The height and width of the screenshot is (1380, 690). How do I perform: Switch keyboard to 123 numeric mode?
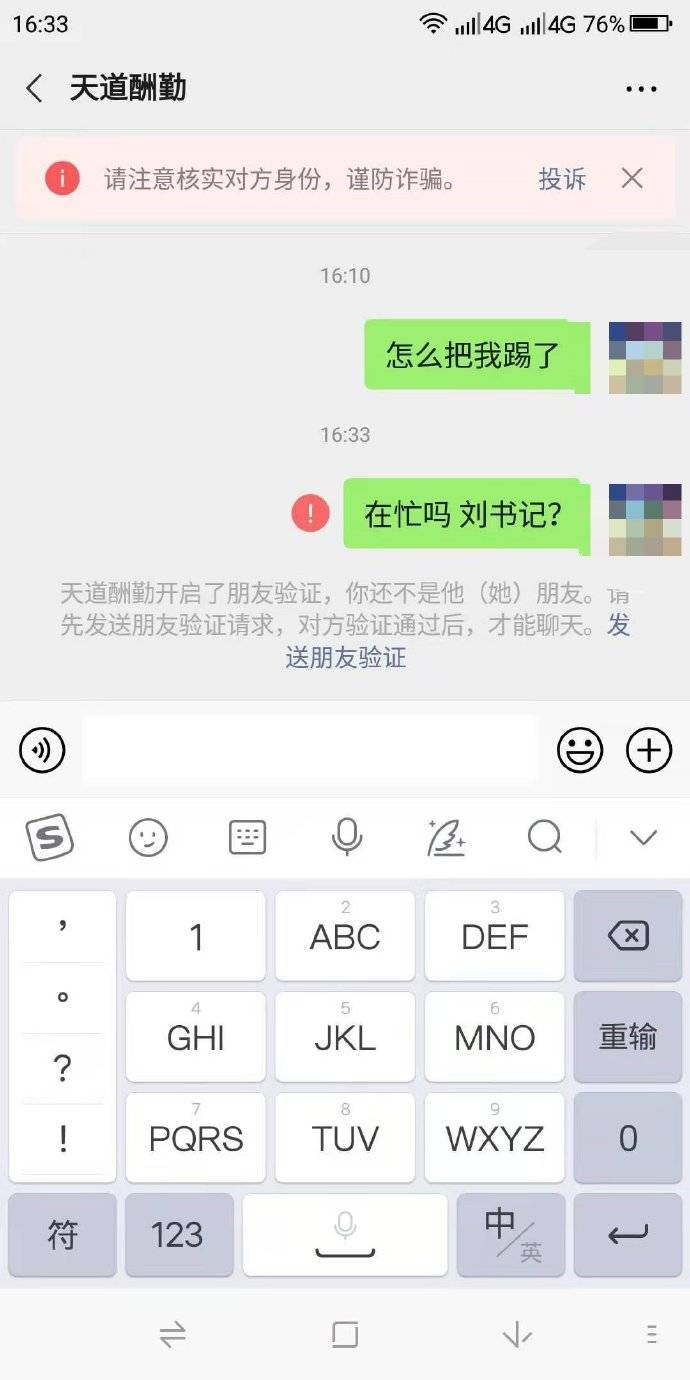coord(177,1235)
